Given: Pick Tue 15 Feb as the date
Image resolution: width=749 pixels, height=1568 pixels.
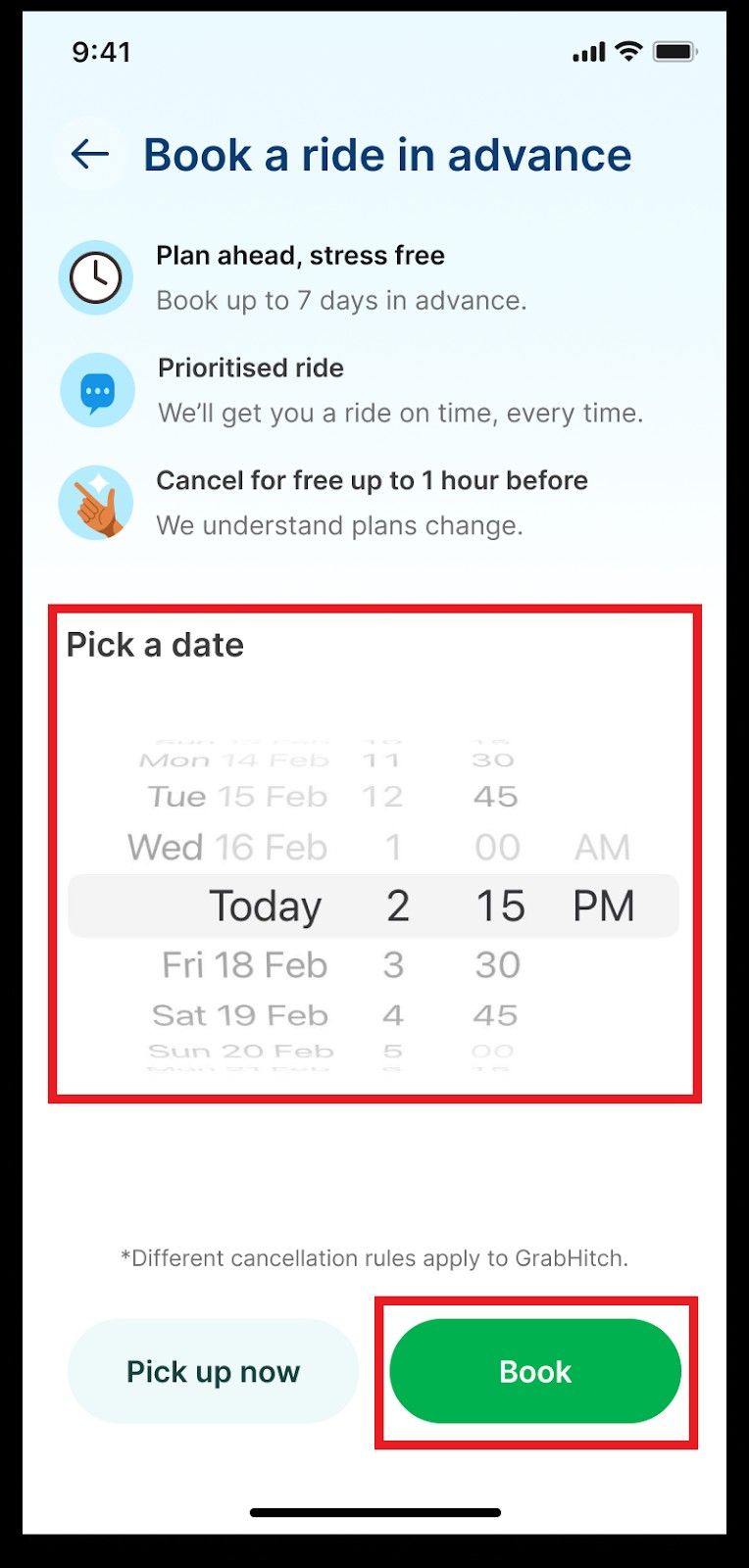Looking at the screenshot, I should coord(237,797).
